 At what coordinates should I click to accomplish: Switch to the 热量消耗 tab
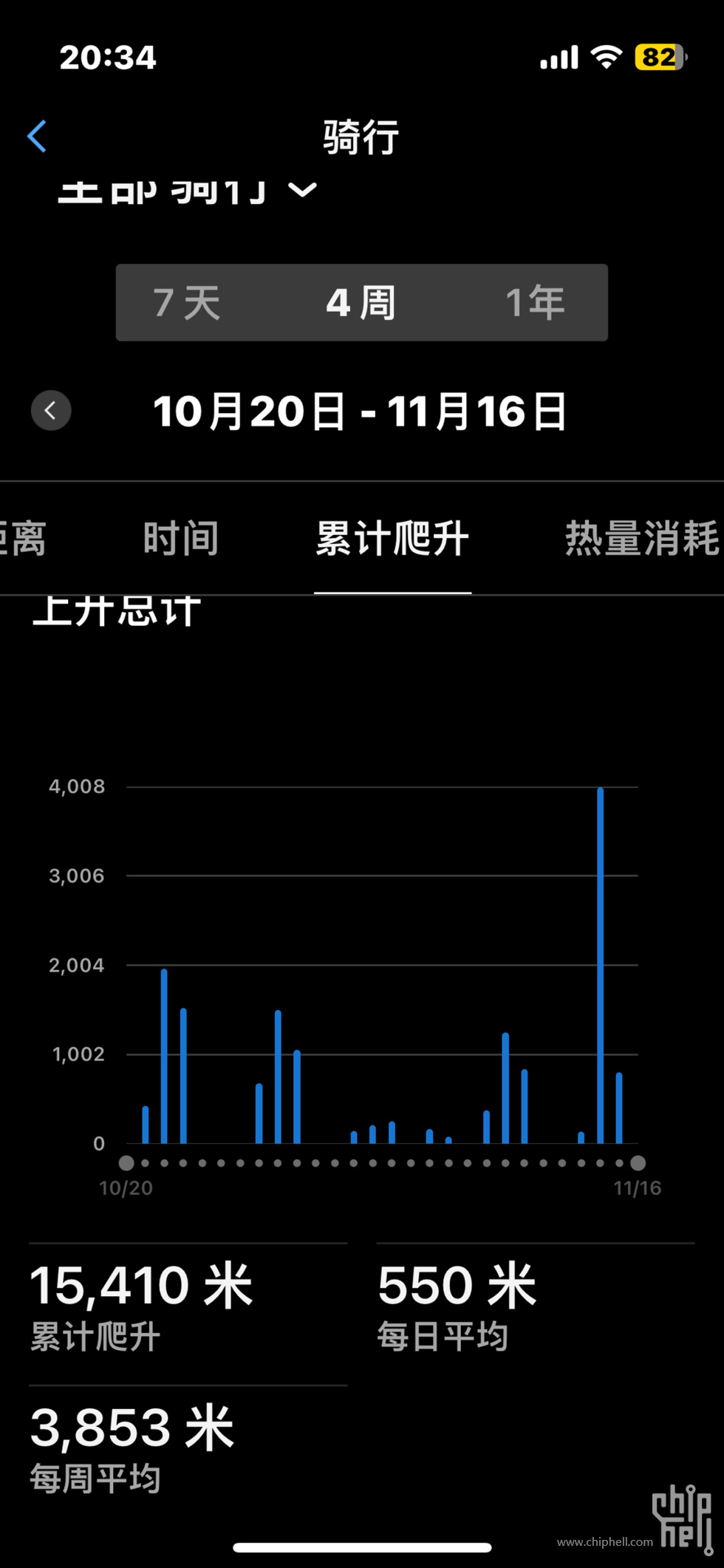pyautogui.click(x=641, y=538)
